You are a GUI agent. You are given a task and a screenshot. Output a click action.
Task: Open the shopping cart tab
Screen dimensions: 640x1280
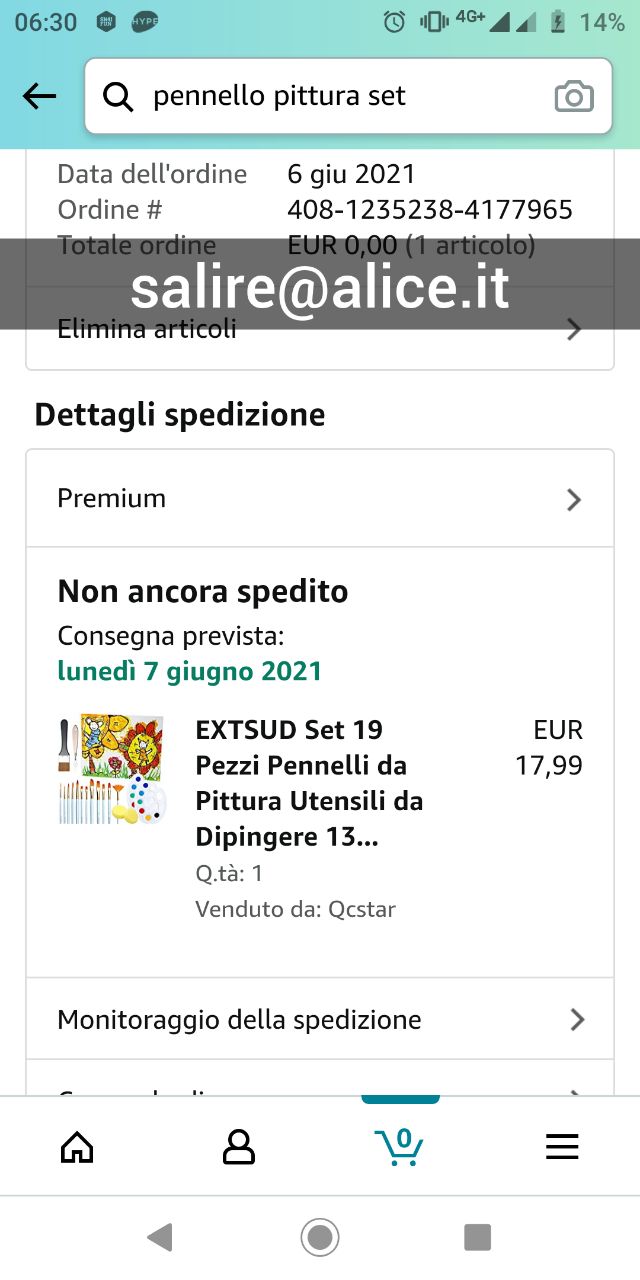(400, 1146)
